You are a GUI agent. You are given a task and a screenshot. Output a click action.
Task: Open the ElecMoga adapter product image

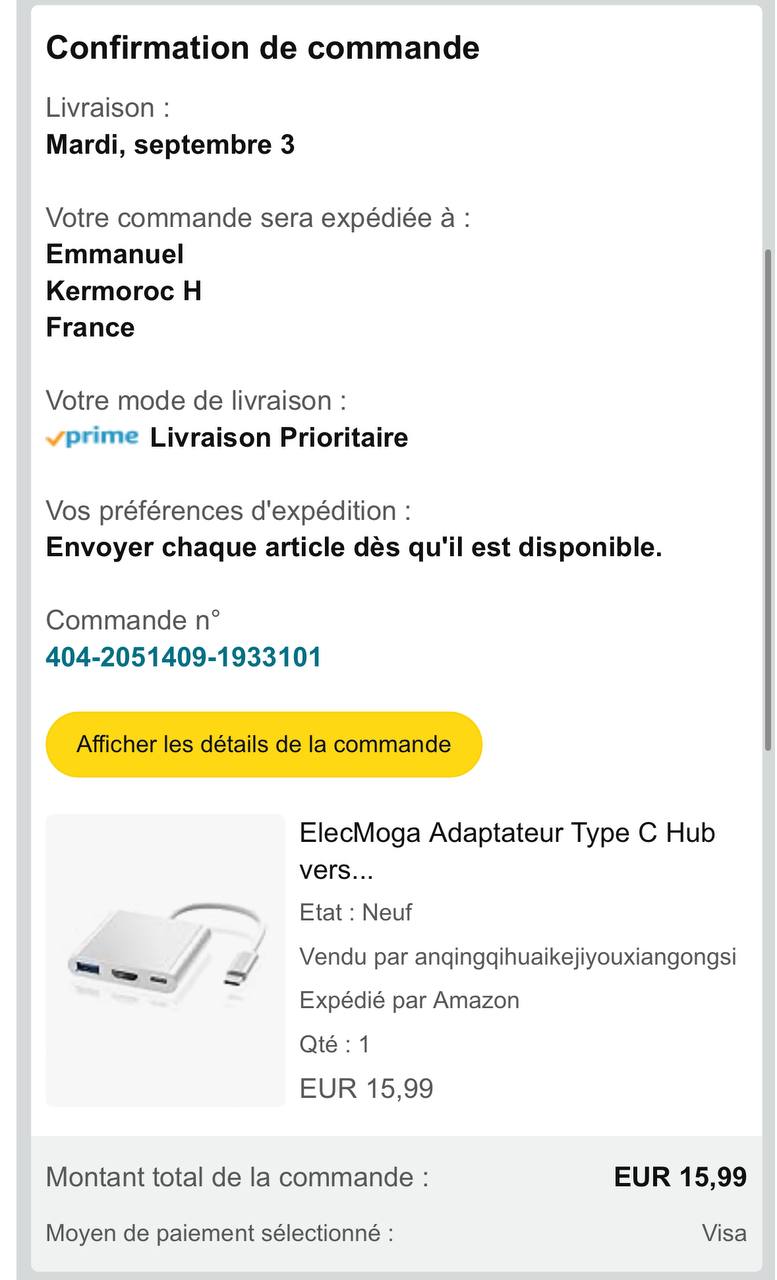click(x=166, y=960)
